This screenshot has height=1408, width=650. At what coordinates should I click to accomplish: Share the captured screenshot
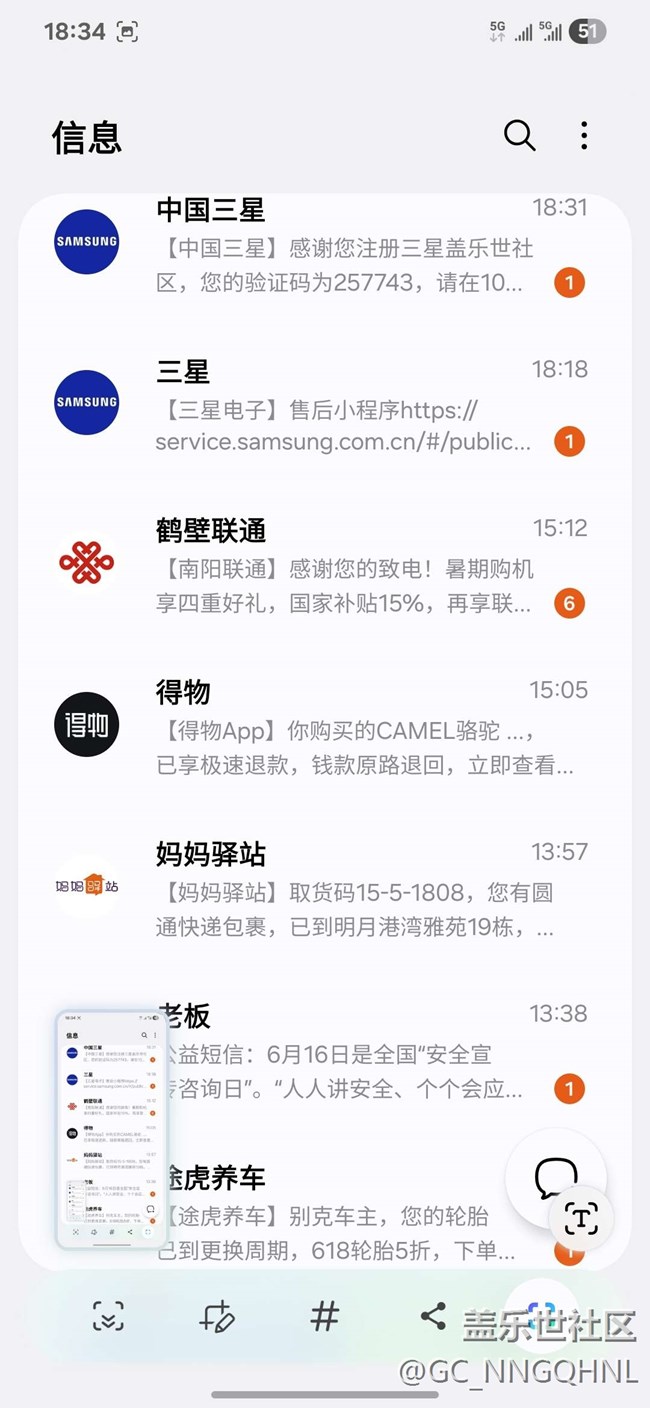(433, 1317)
